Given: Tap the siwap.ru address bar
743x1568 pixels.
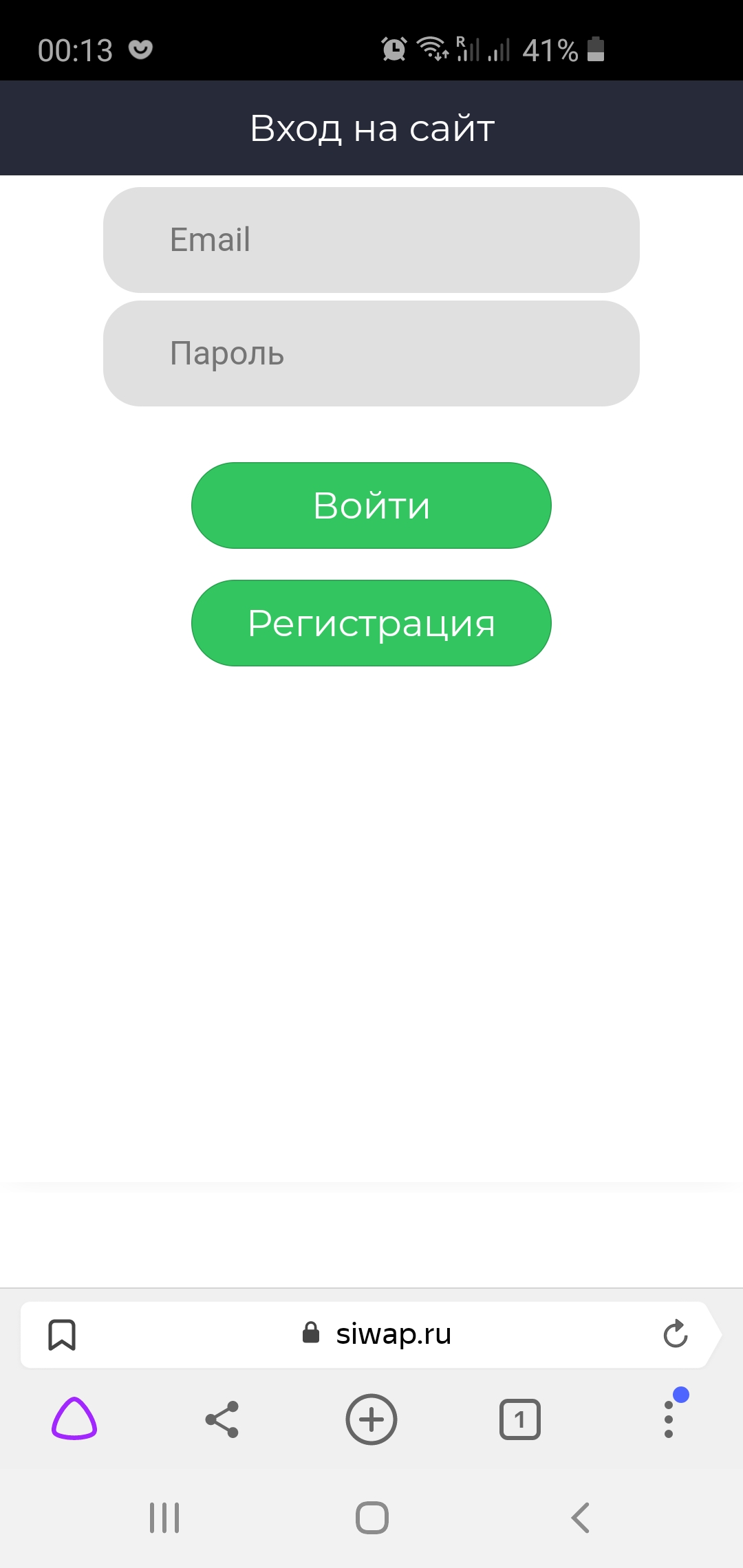Looking at the screenshot, I should [x=378, y=1335].
